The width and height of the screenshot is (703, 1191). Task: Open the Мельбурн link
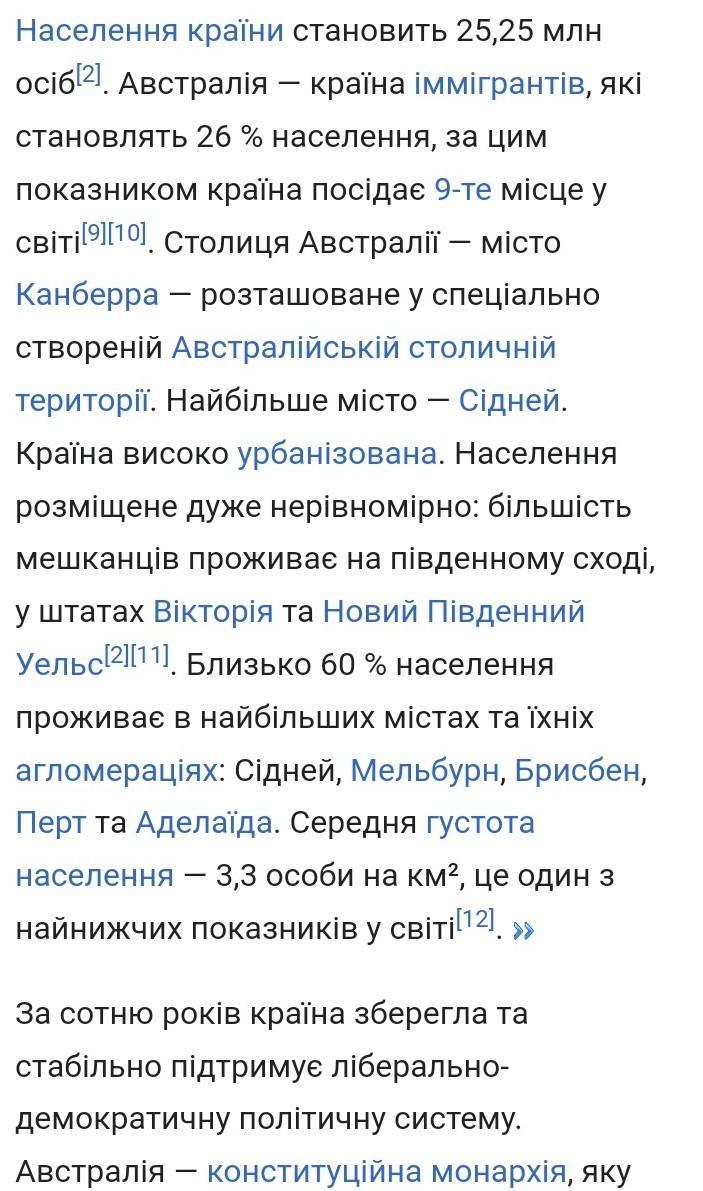coord(424,770)
